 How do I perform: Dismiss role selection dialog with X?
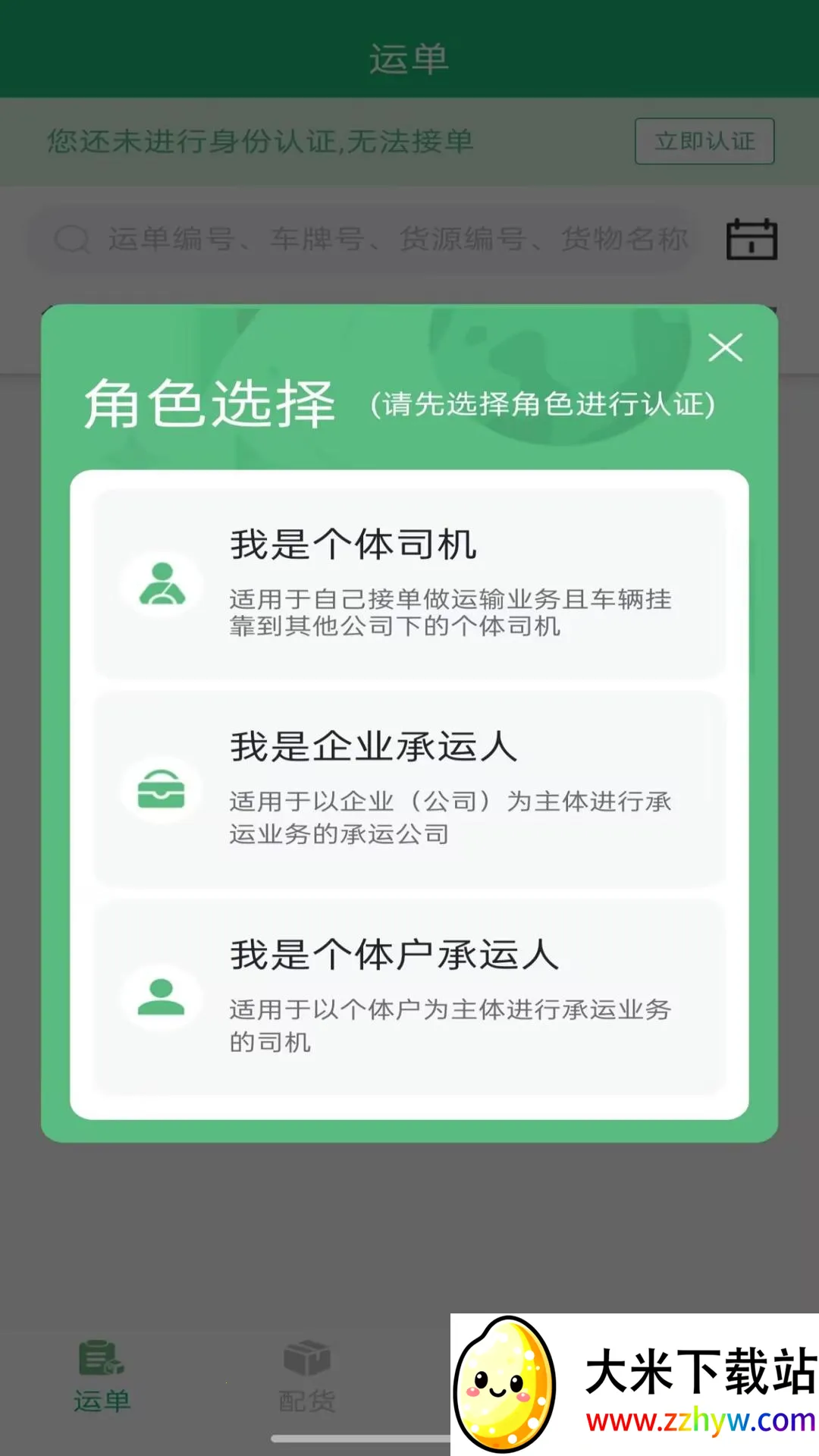click(726, 349)
